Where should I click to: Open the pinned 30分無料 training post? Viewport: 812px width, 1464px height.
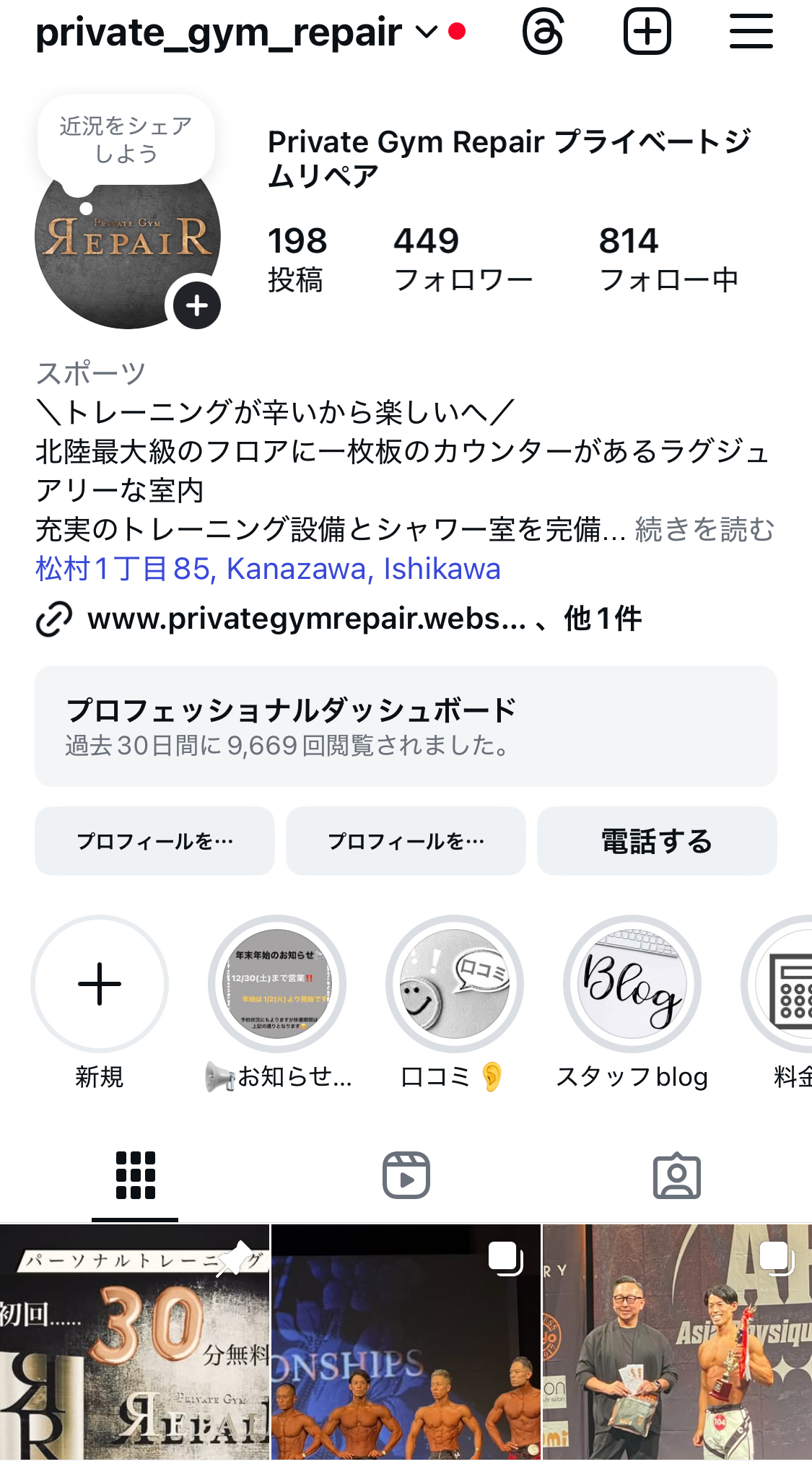point(134,1343)
